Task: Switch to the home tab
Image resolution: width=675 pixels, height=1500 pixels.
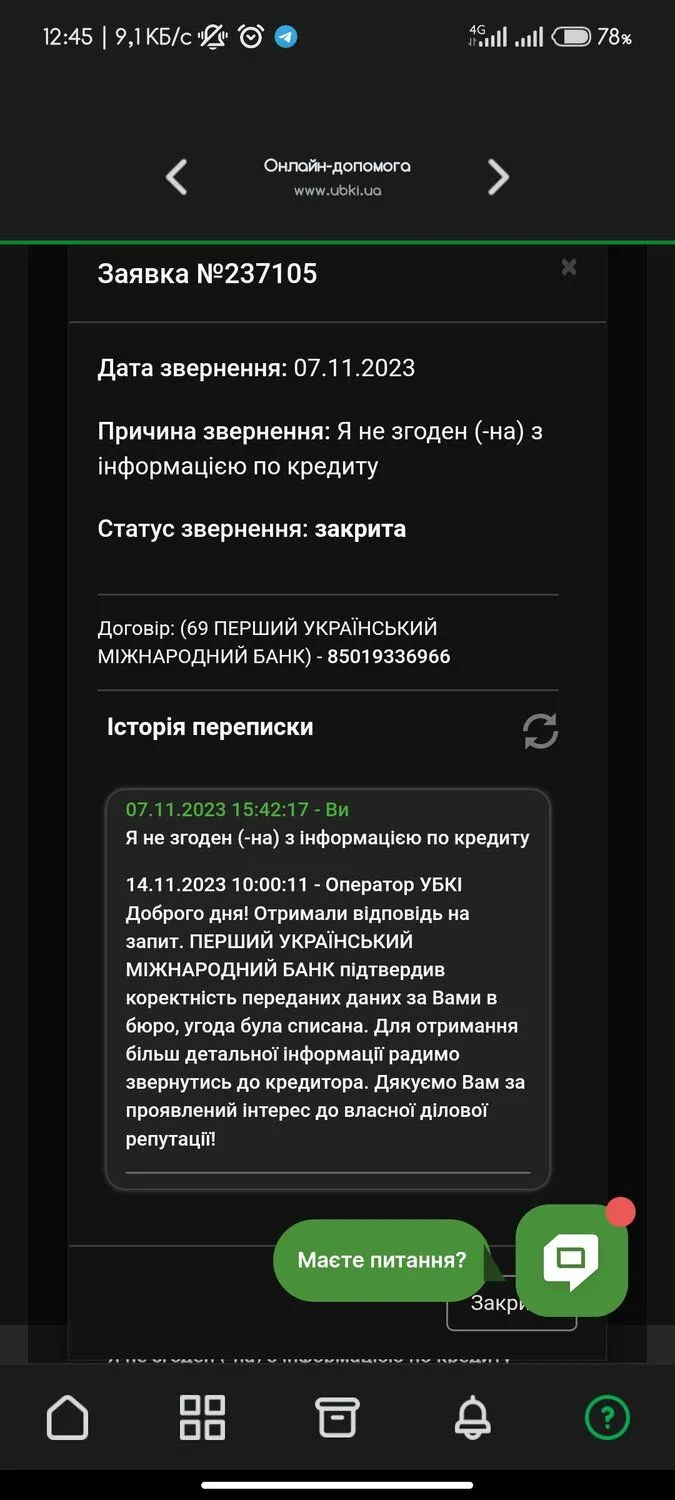Action: point(68,1417)
